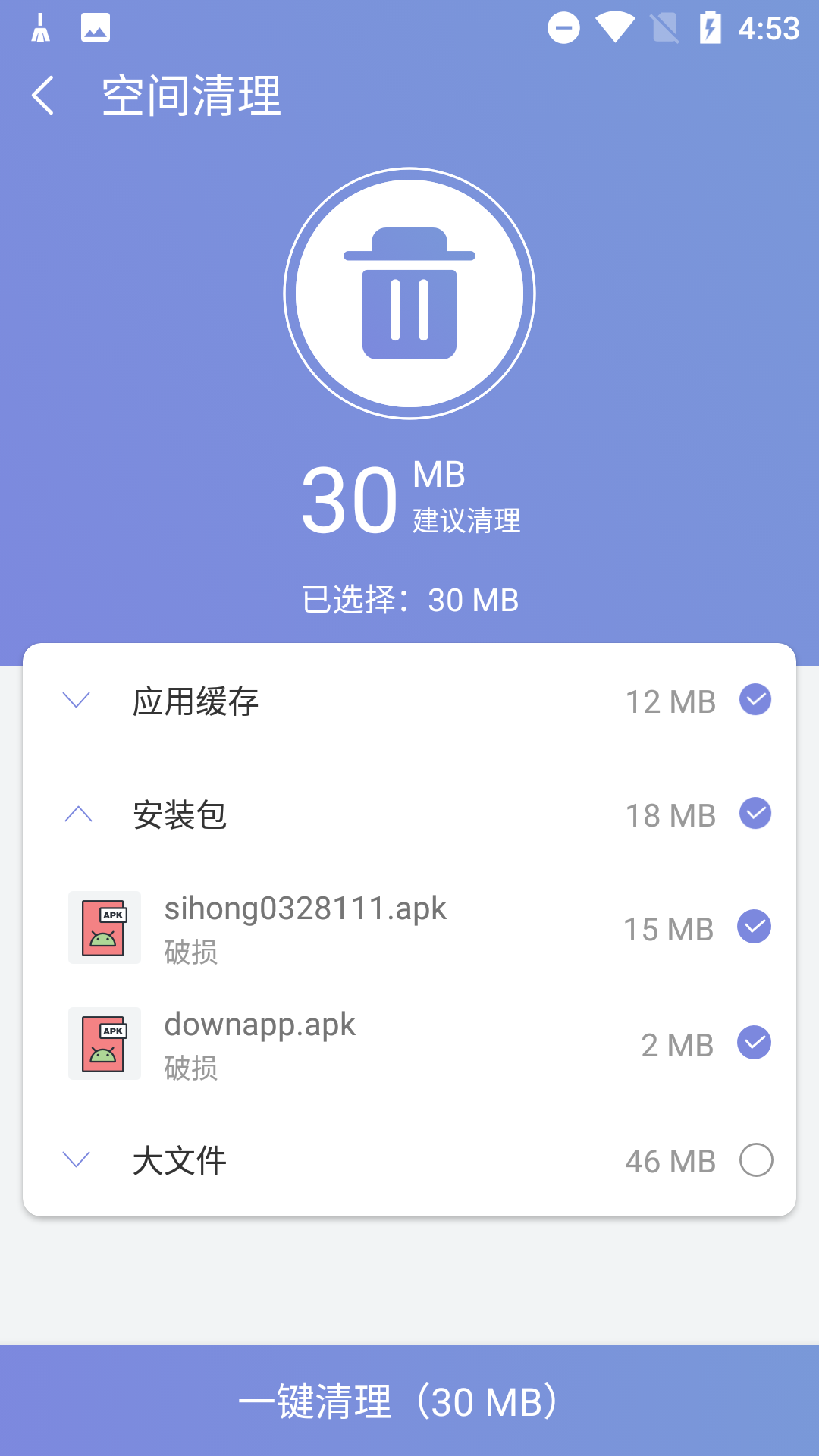Tap the 已选择 30 MB text
819x1456 pixels.
click(409, 599)
